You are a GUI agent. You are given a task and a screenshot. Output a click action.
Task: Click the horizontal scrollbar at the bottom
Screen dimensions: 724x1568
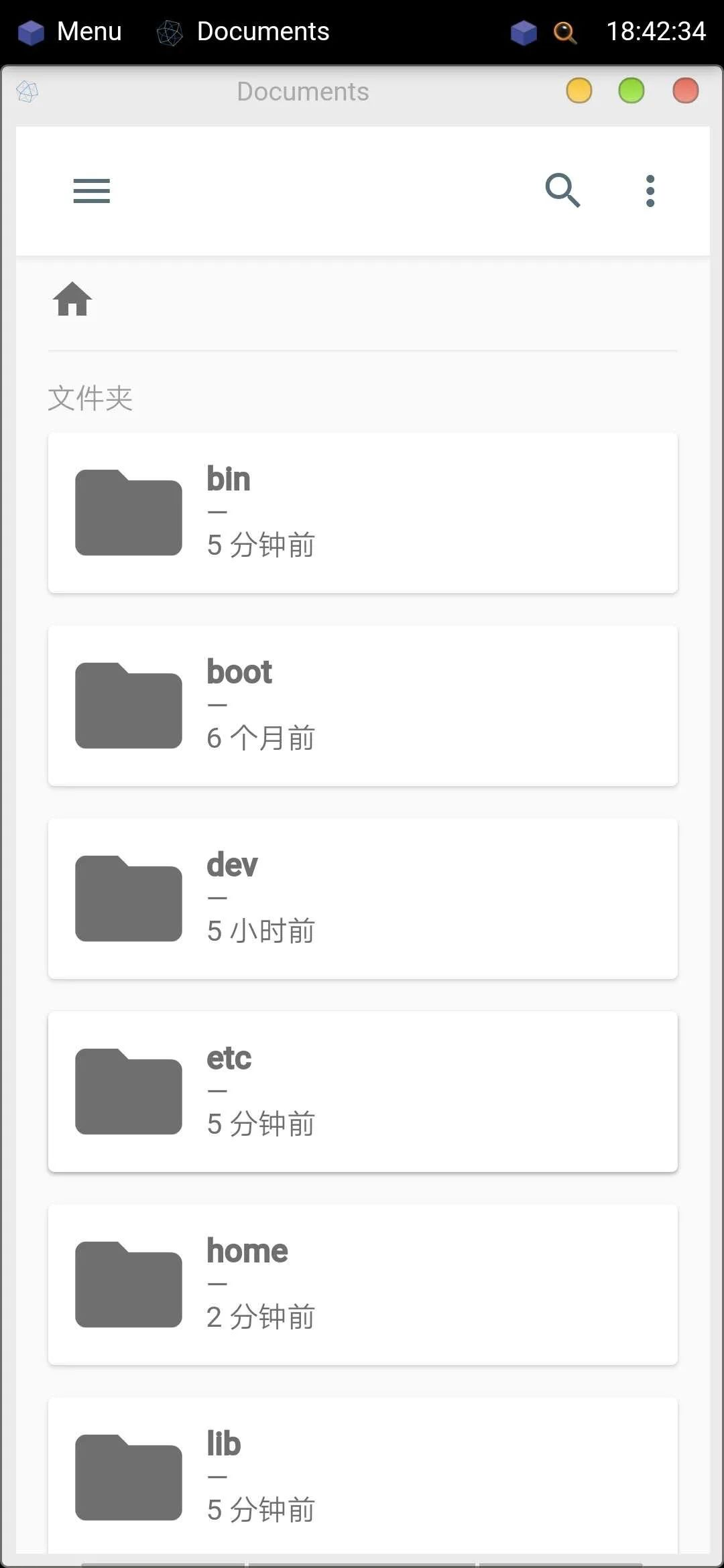click(x=362, y=1561)
